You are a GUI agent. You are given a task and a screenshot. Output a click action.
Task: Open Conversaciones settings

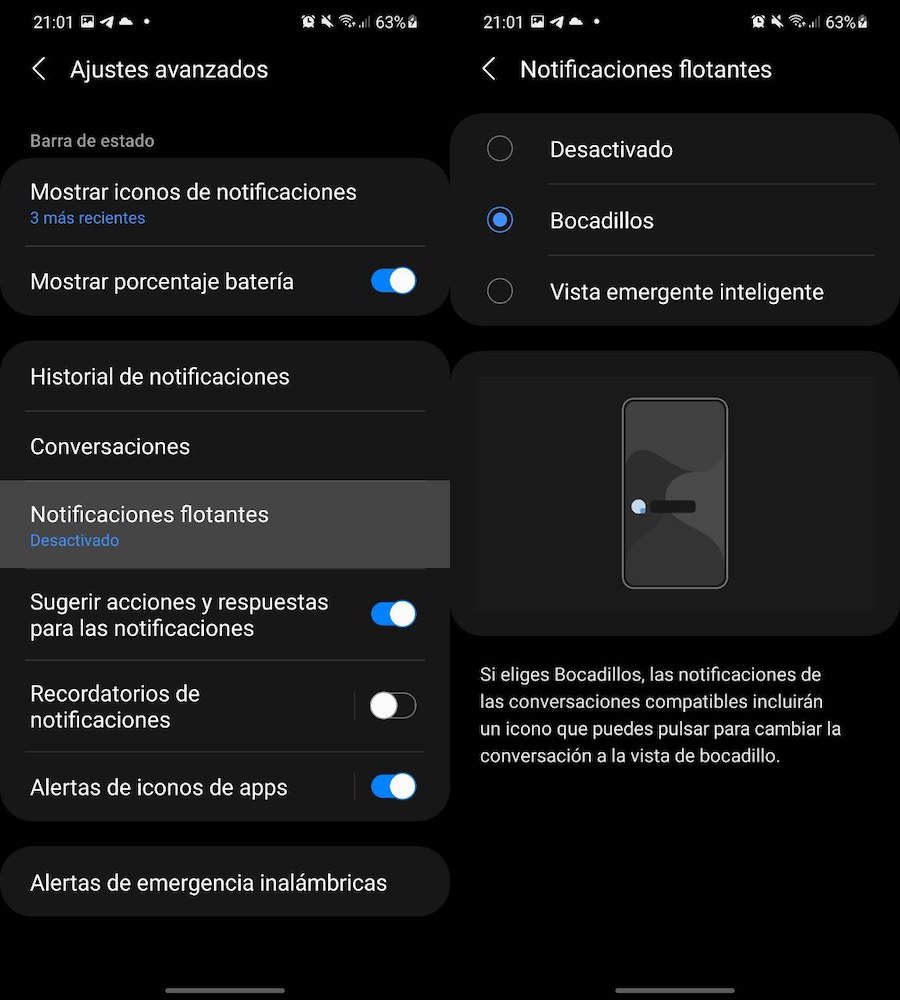click(x=110, y=447)
